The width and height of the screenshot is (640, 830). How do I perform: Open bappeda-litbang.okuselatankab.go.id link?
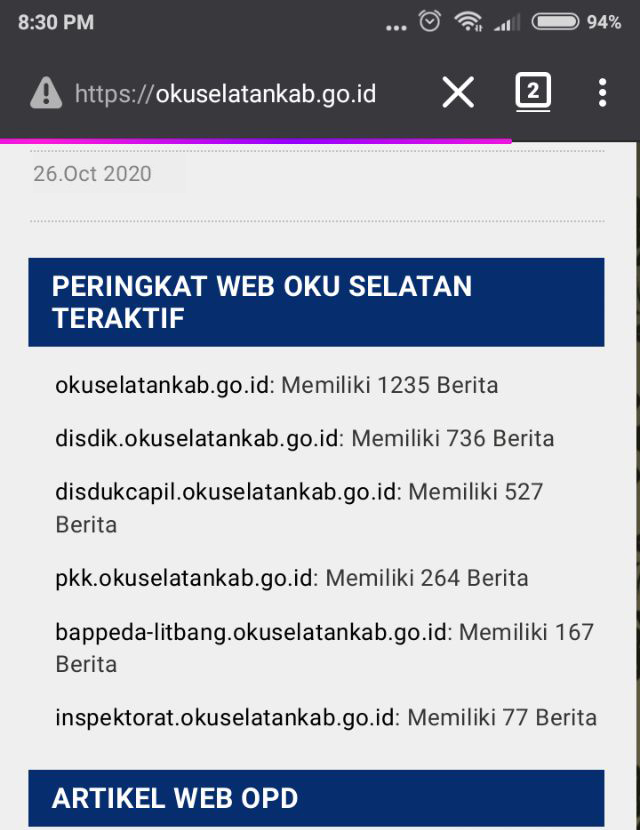[251, 632]
